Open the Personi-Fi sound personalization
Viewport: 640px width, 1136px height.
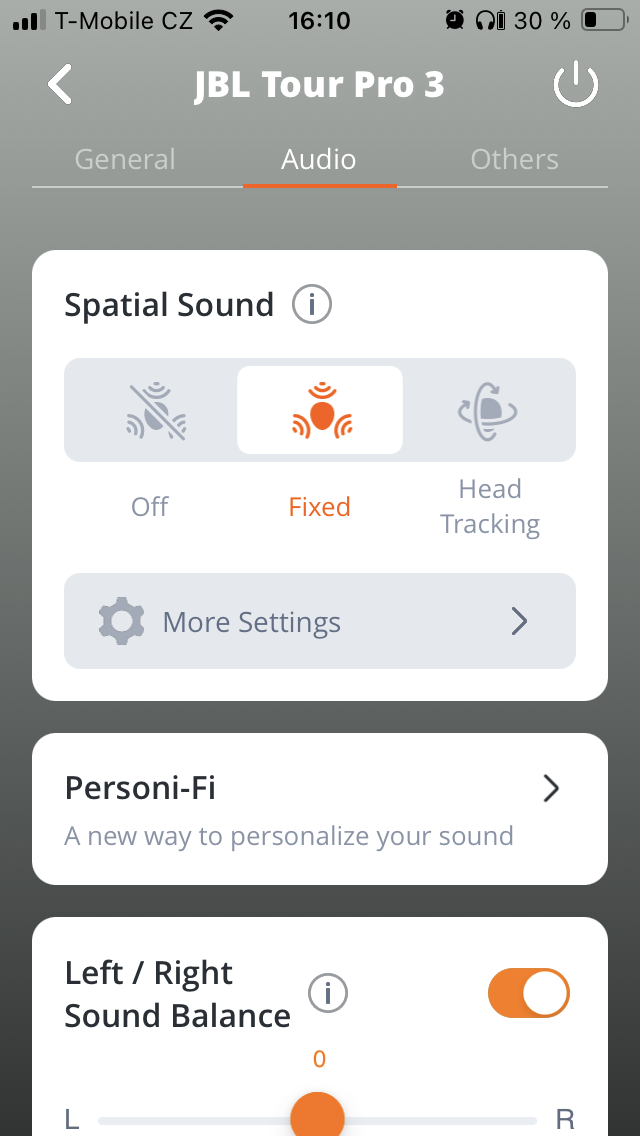click(320, 809)
